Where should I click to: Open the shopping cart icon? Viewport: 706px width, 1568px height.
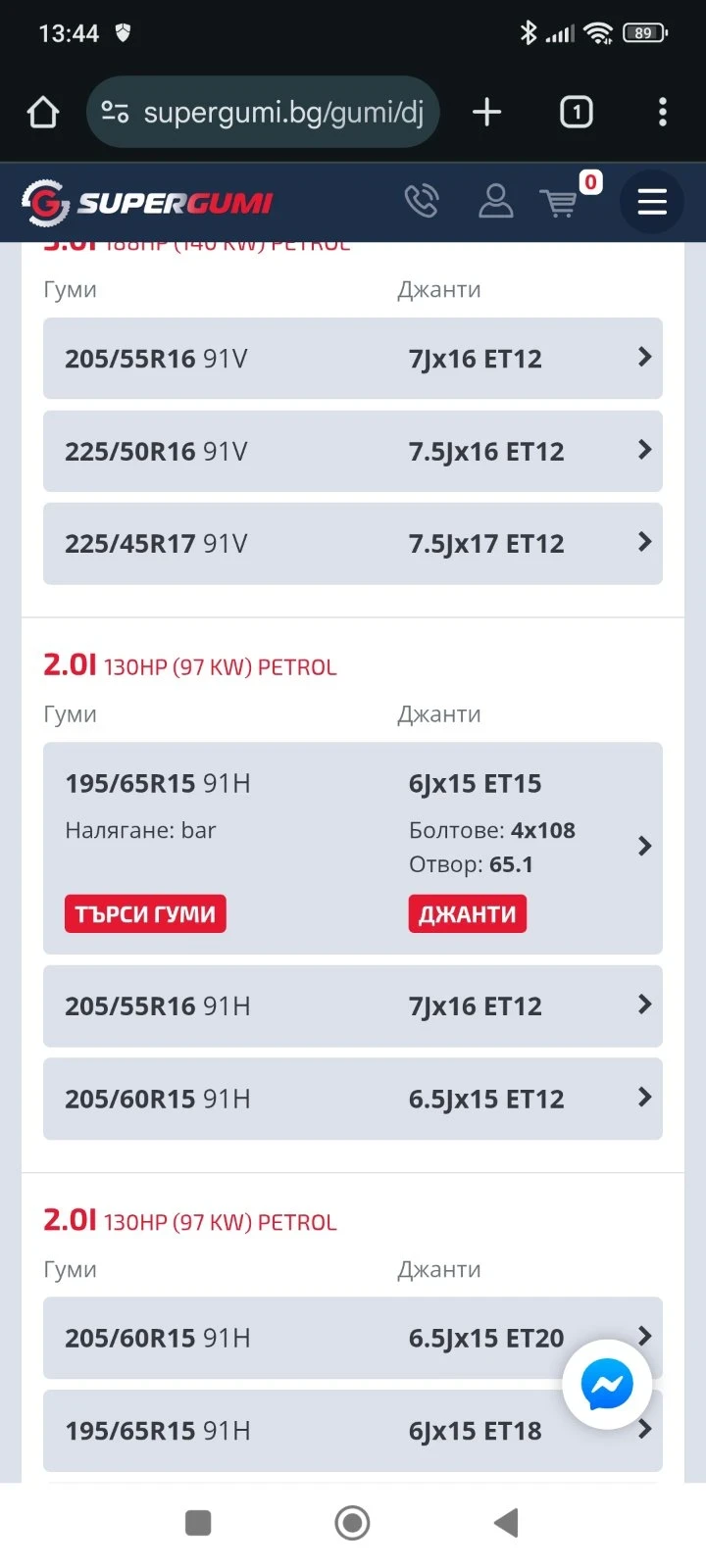click(x=559, y=201)
